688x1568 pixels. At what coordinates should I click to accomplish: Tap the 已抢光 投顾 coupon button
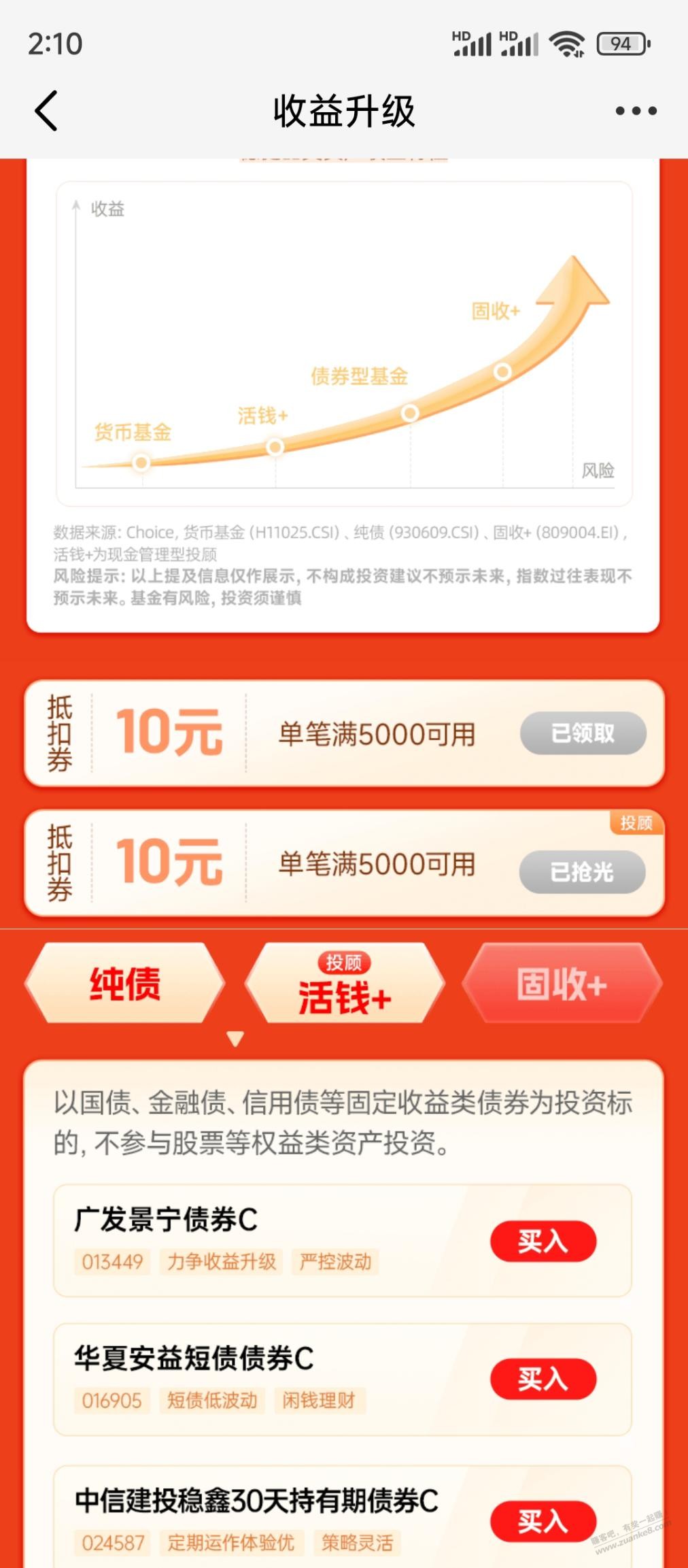582,871
